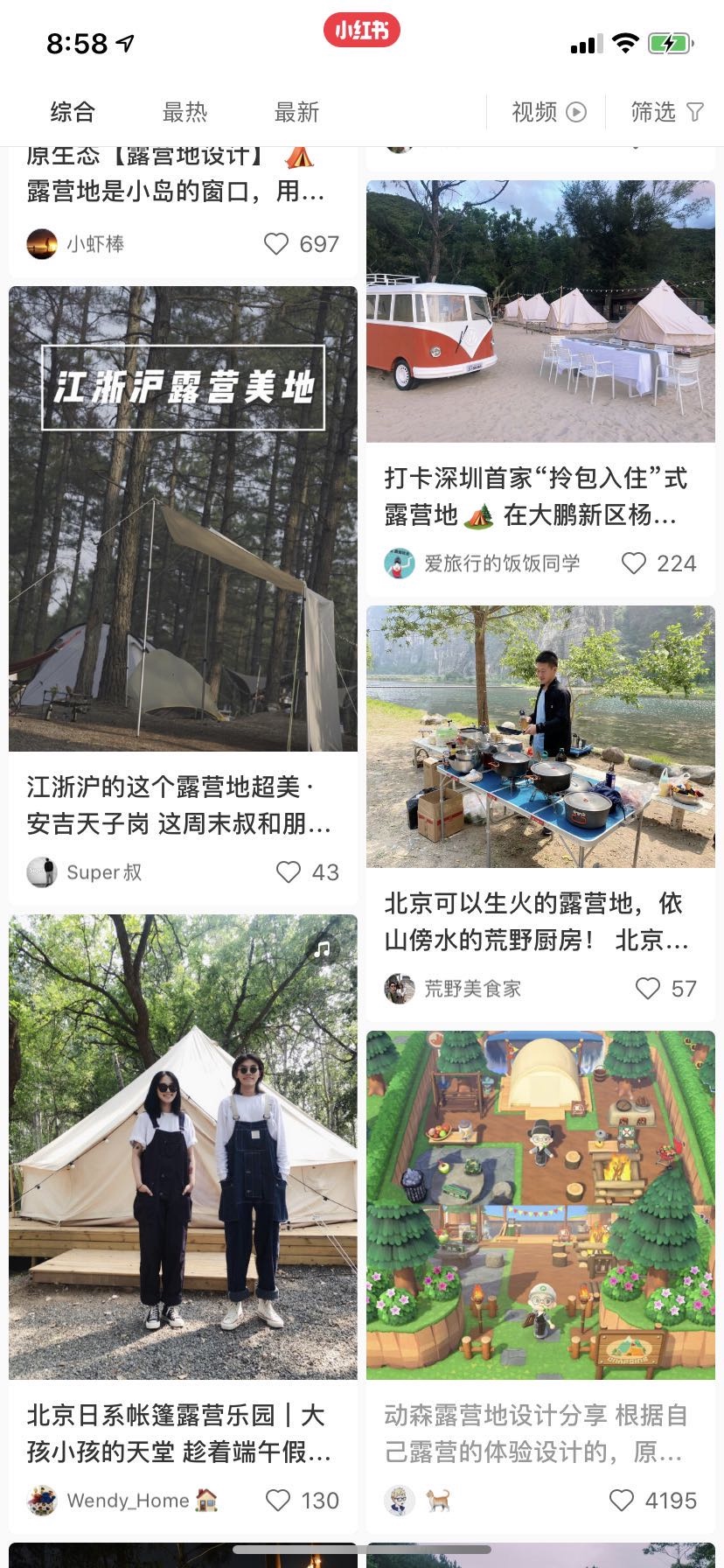The width and height of the screenshot is (724, 1568).
Task: Open the 北京日系帐篷露营乐园 post
Action: 183,1146
